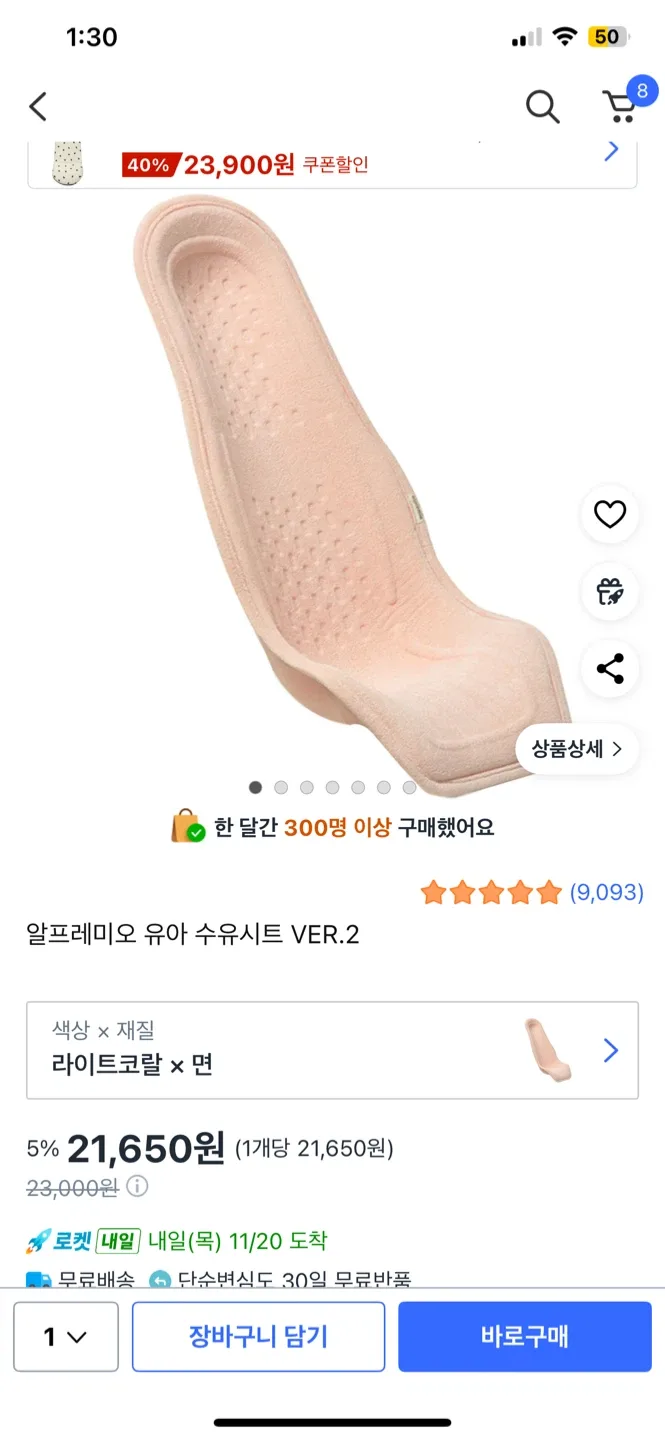Open the shopping cart

tap(620, 104)
